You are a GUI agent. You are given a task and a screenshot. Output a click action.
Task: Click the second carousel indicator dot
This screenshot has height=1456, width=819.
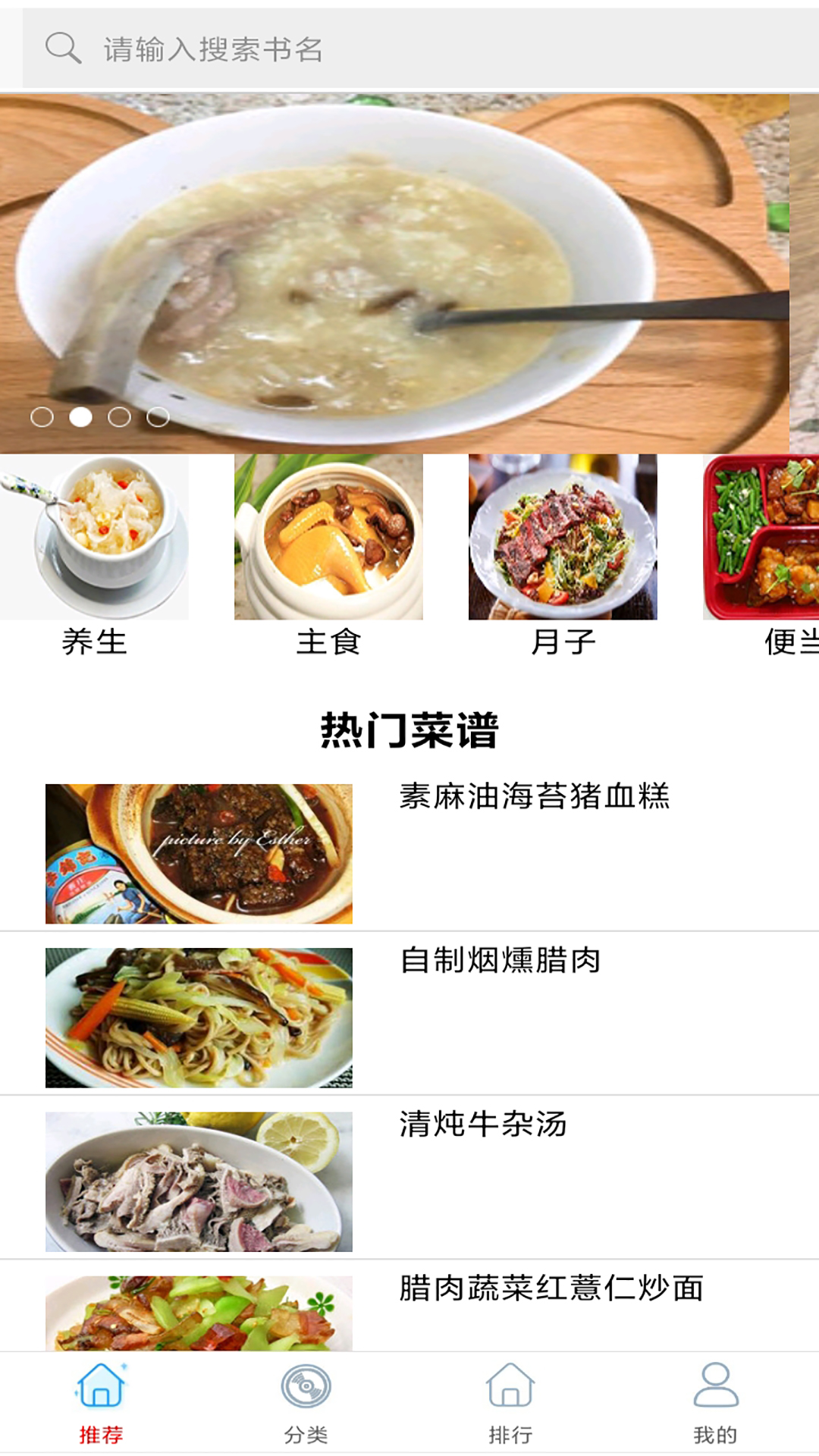(82, 416)
